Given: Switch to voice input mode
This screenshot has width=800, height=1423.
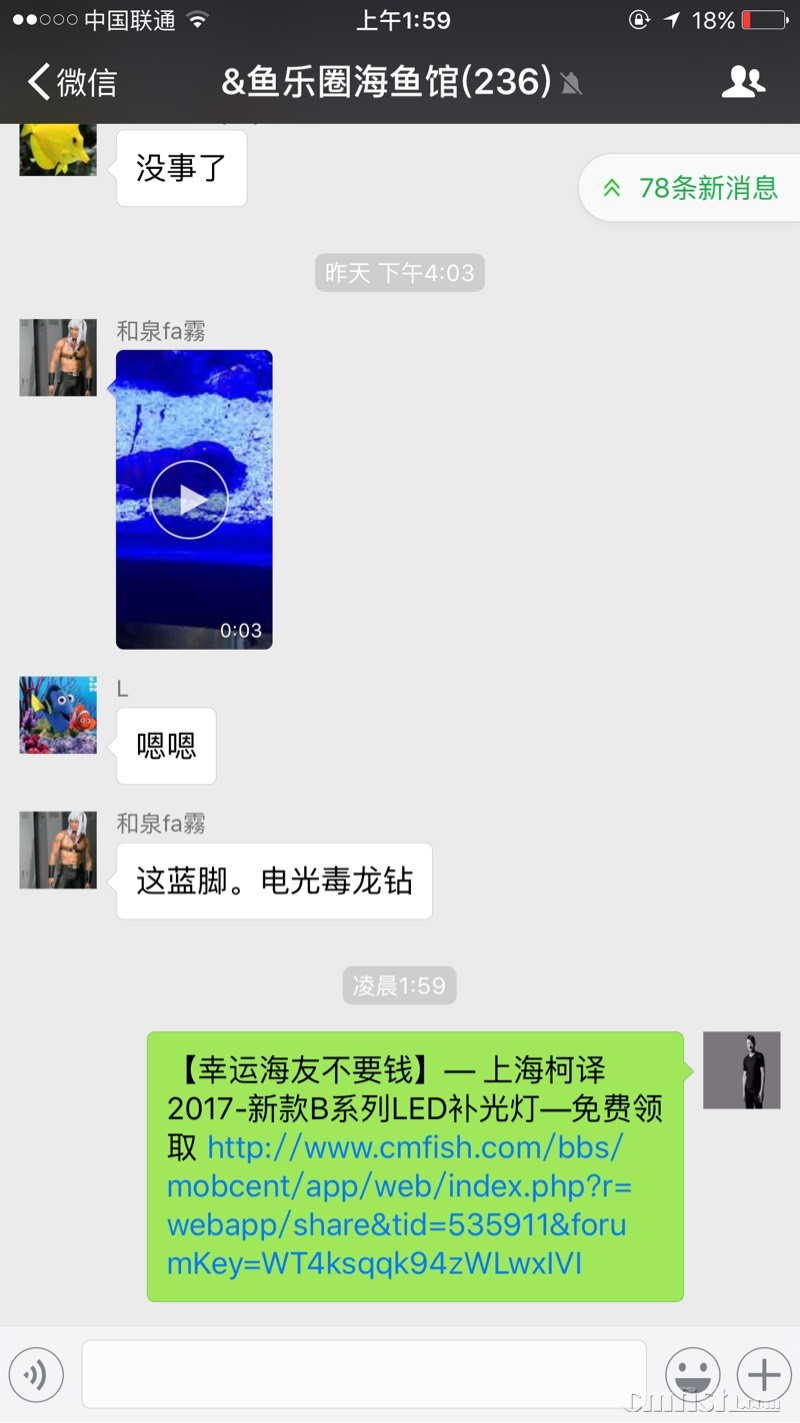Looking at the screenshot, I should [x=37, y=1374].
